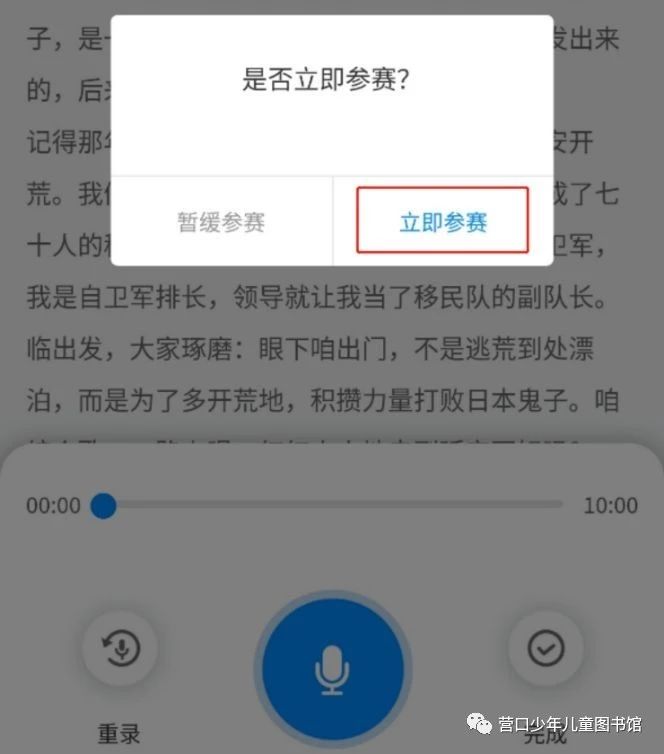Re-record using the 重录 button
The height and width of the screenshot is (754, 664).
120,650
